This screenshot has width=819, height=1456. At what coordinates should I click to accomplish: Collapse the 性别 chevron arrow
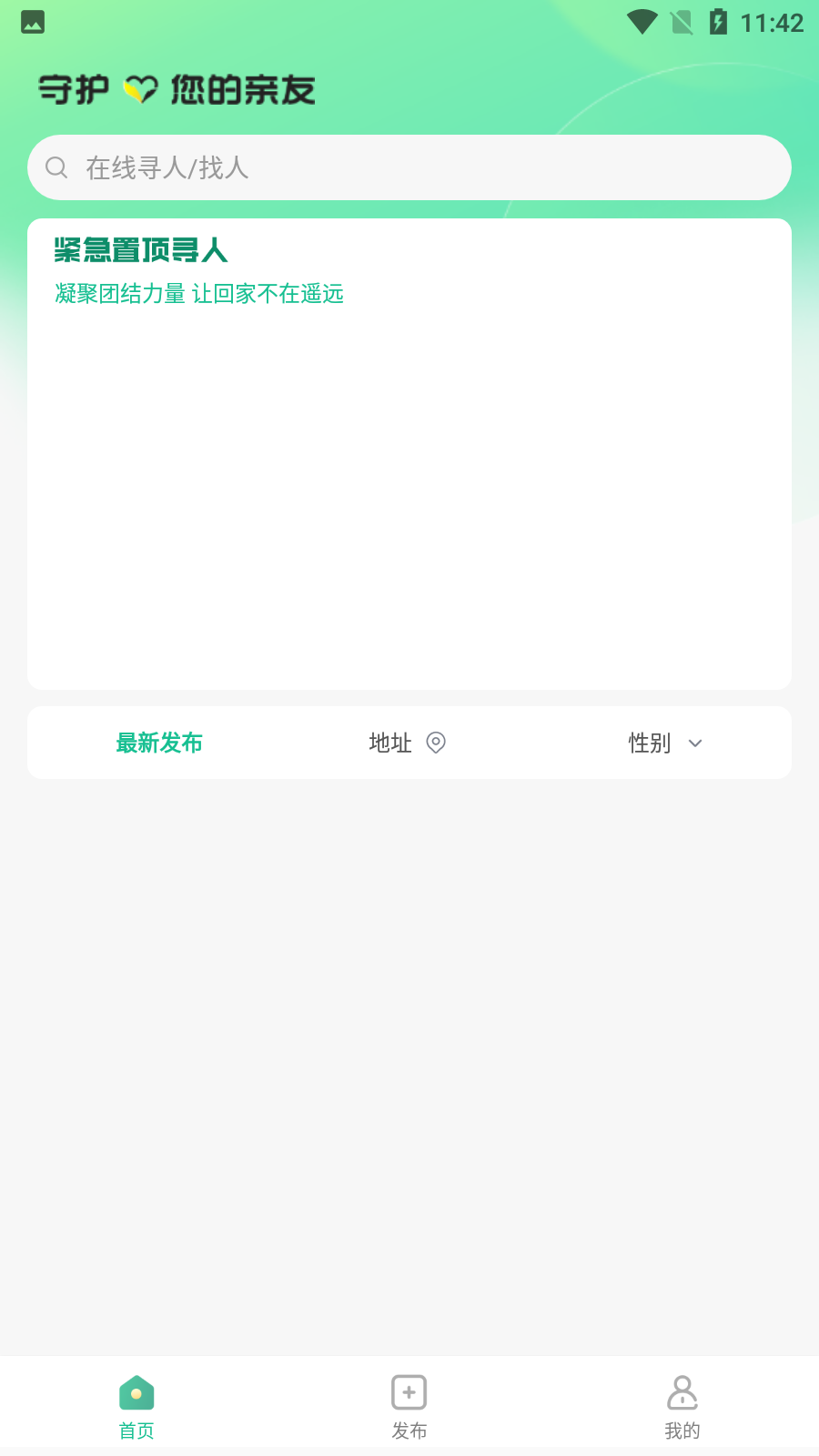pyautogui.click(x=694, y=743)
